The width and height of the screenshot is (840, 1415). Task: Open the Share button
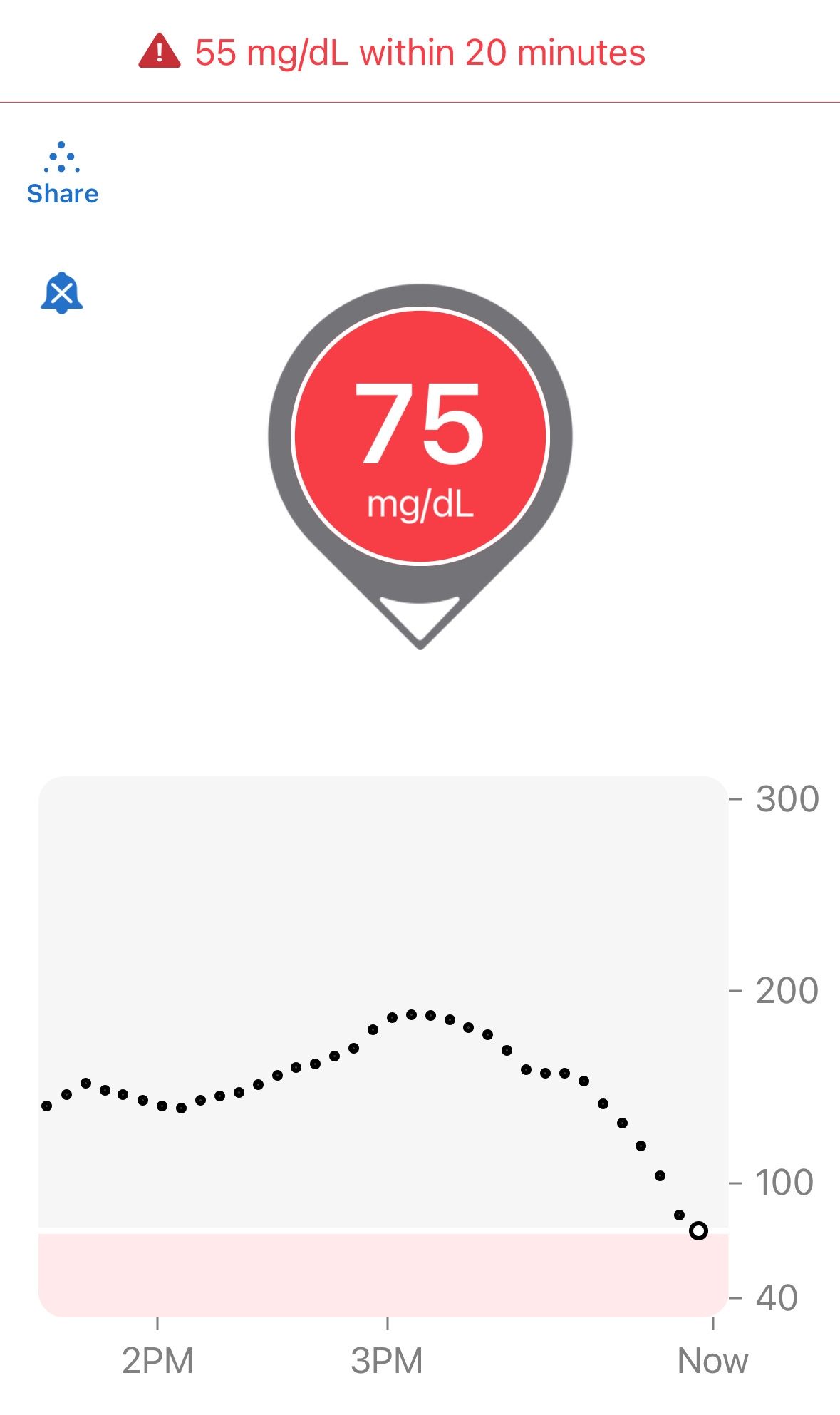click(63, 175)
